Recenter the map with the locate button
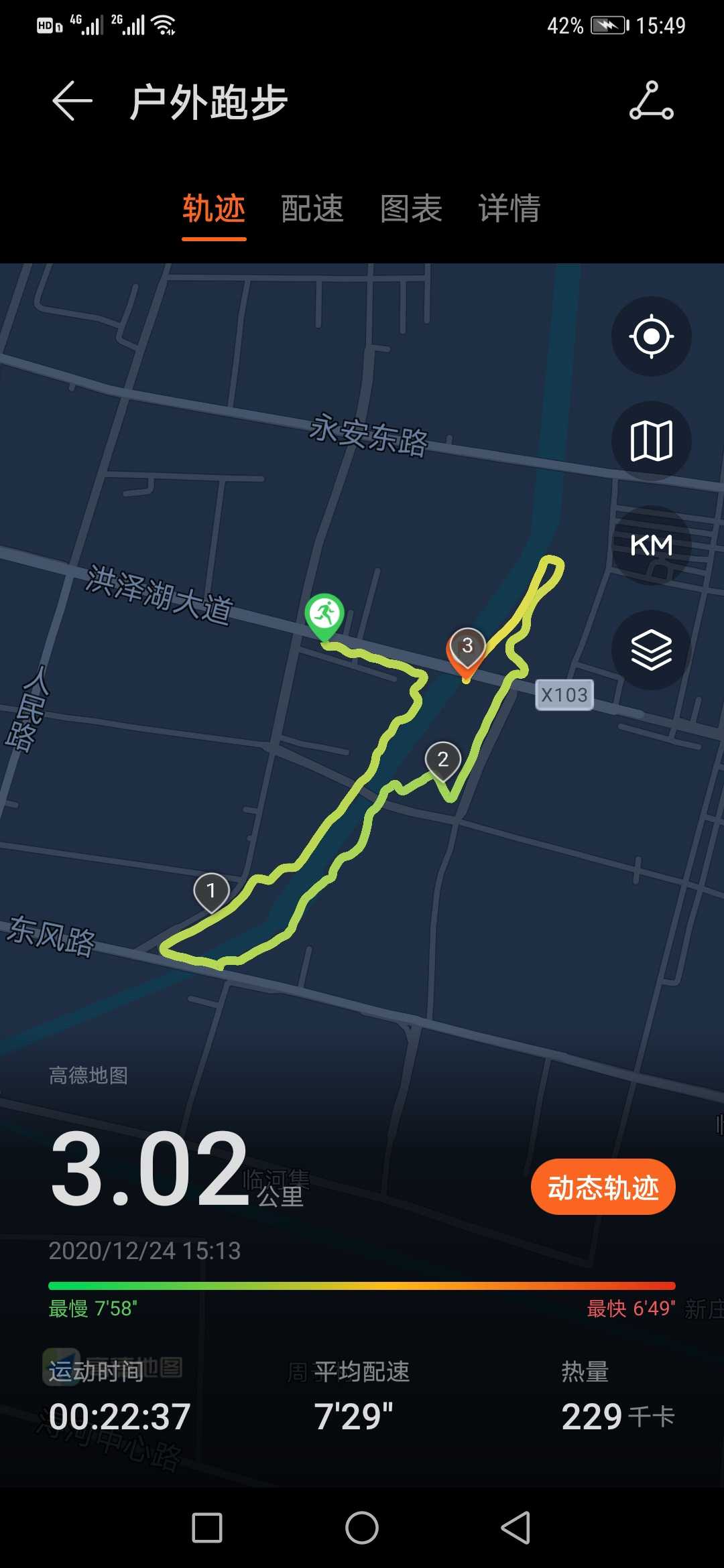Screen dimensions: 724x1568 tap(651, 336)
